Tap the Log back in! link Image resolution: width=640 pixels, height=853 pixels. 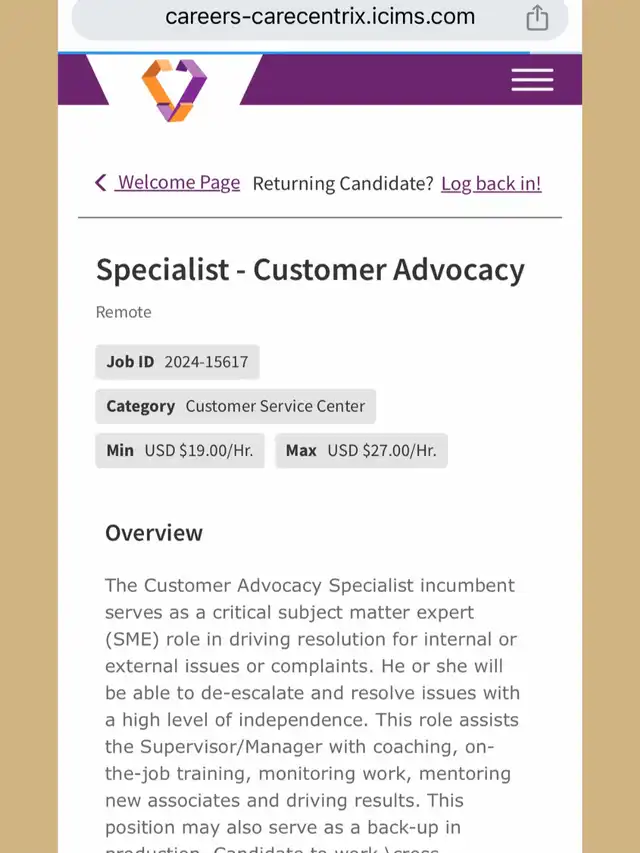(491, 184)
